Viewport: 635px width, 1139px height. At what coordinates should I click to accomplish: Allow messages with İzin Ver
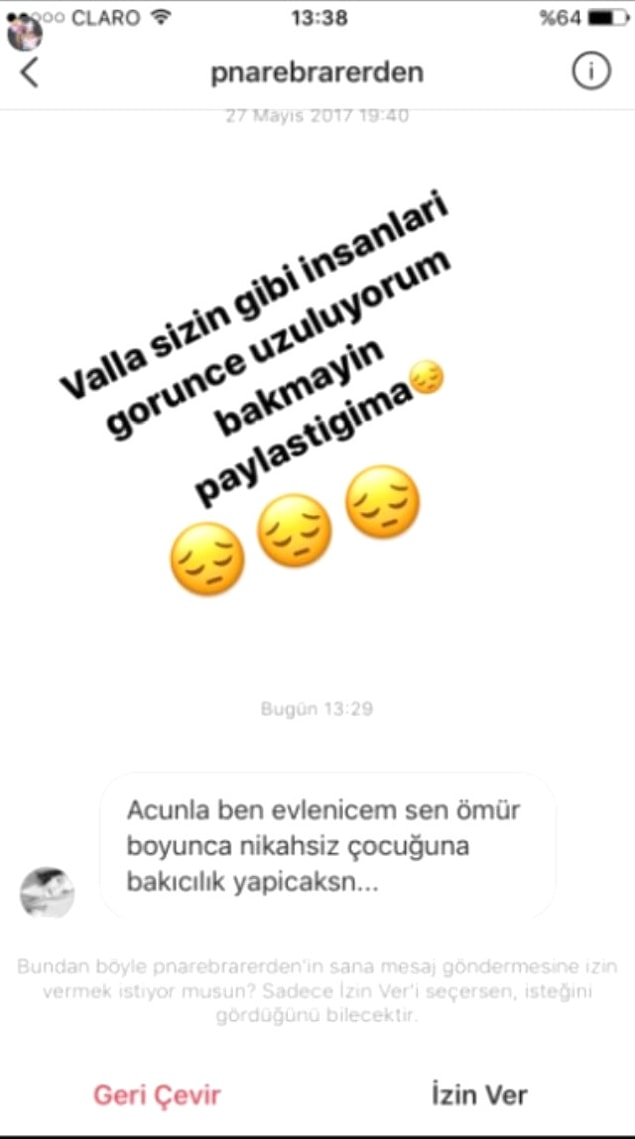point(478,1094)
